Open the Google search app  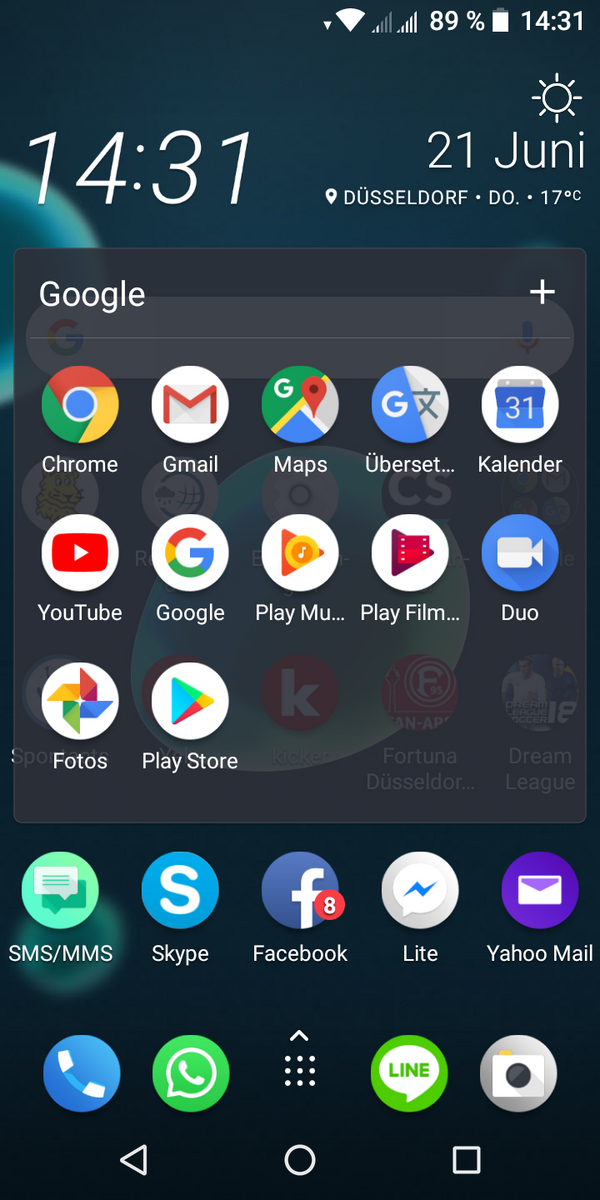tap(190, 553)
